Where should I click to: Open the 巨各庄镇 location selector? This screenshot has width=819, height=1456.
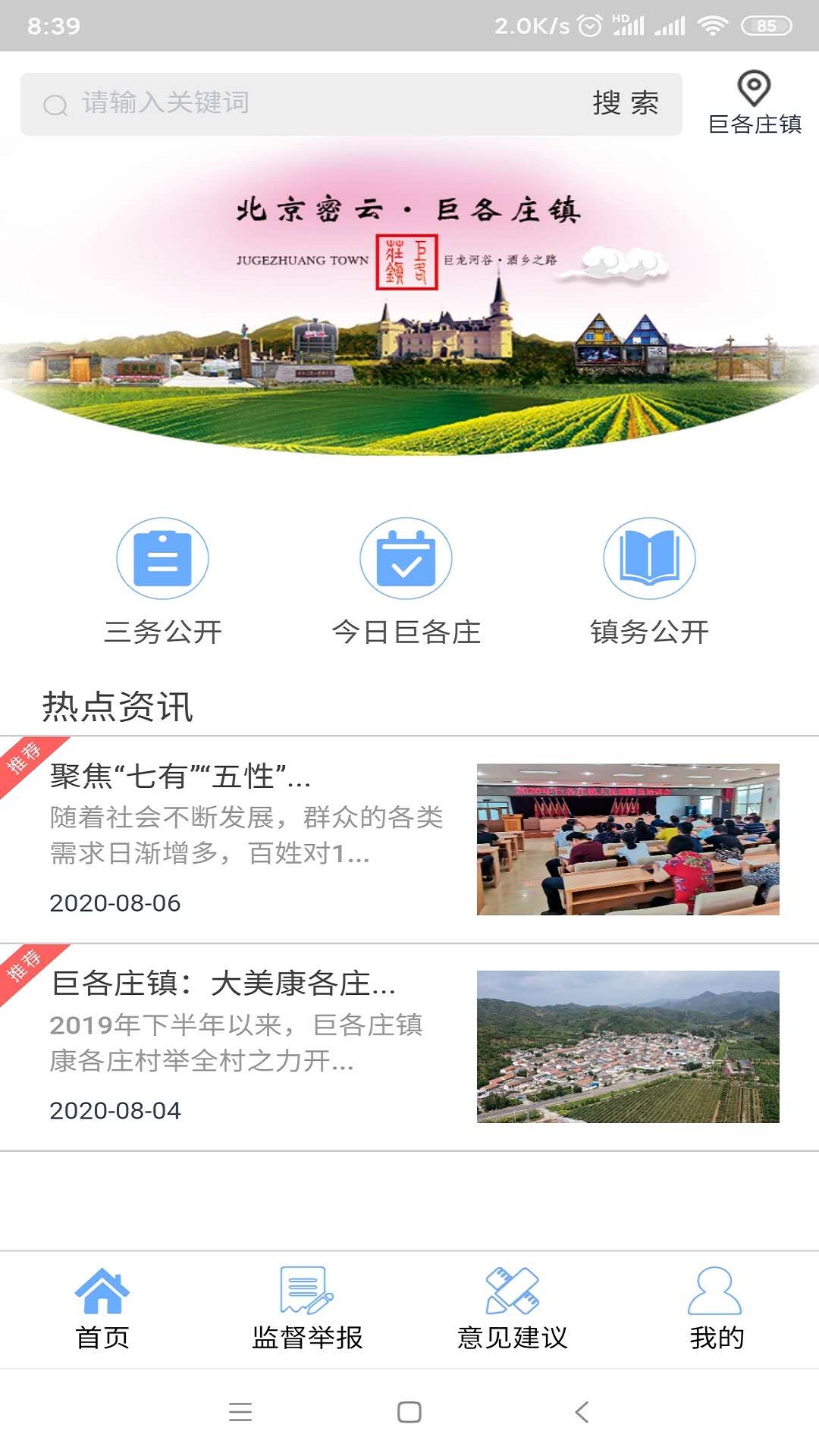coord(754,103)
